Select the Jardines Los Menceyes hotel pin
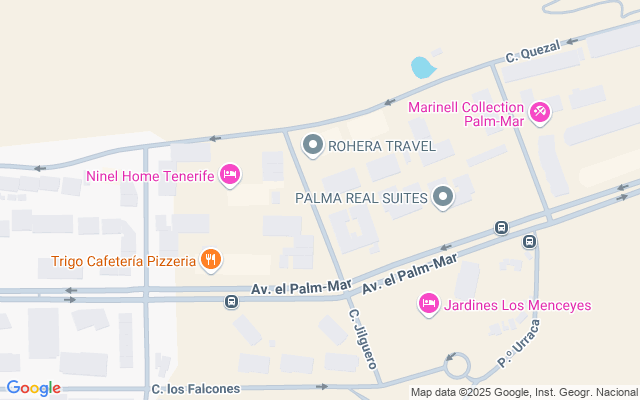This screenshot has height=400, width=640. [429, 304]
